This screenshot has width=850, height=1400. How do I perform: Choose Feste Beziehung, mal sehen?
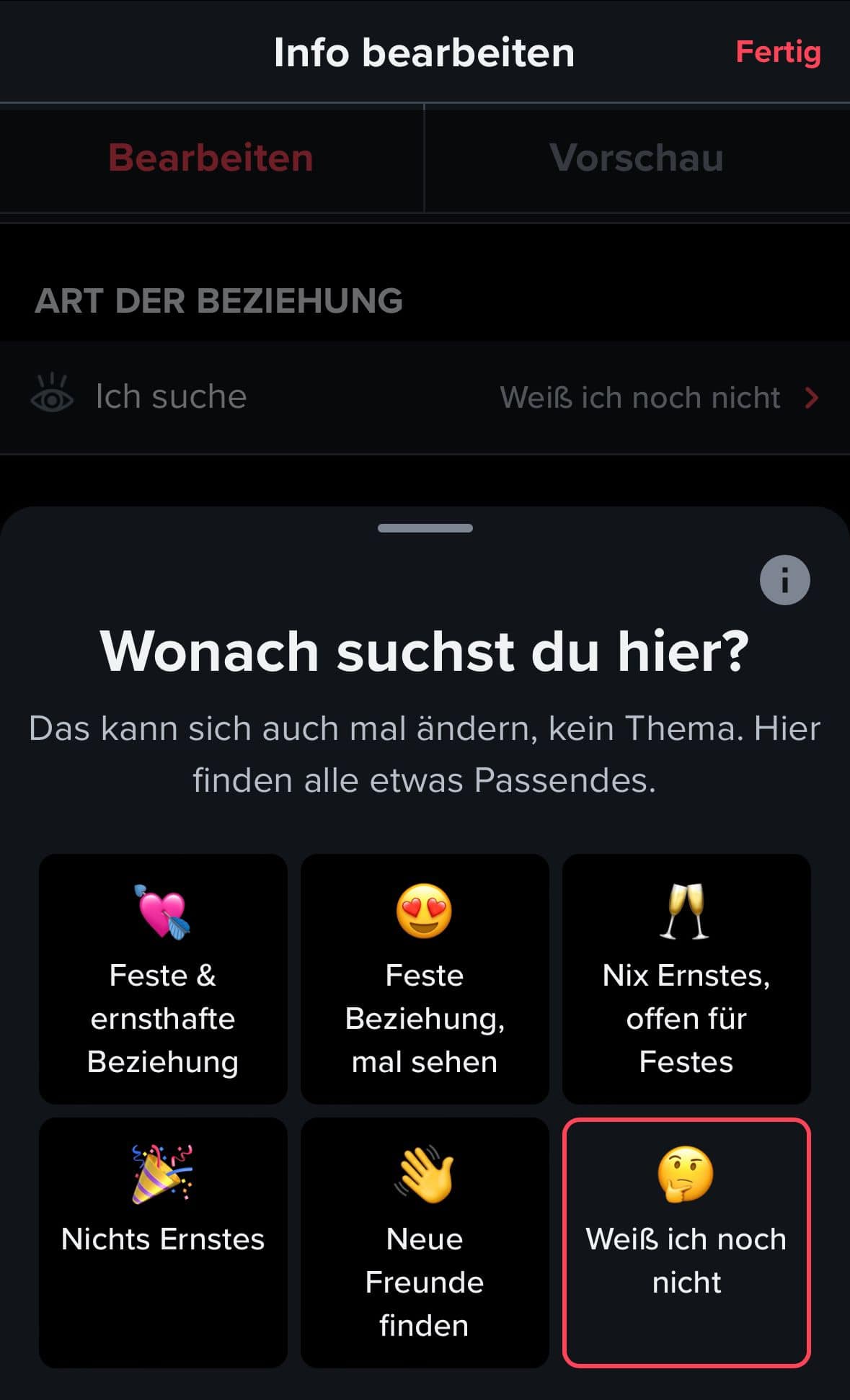pos(425,978)
